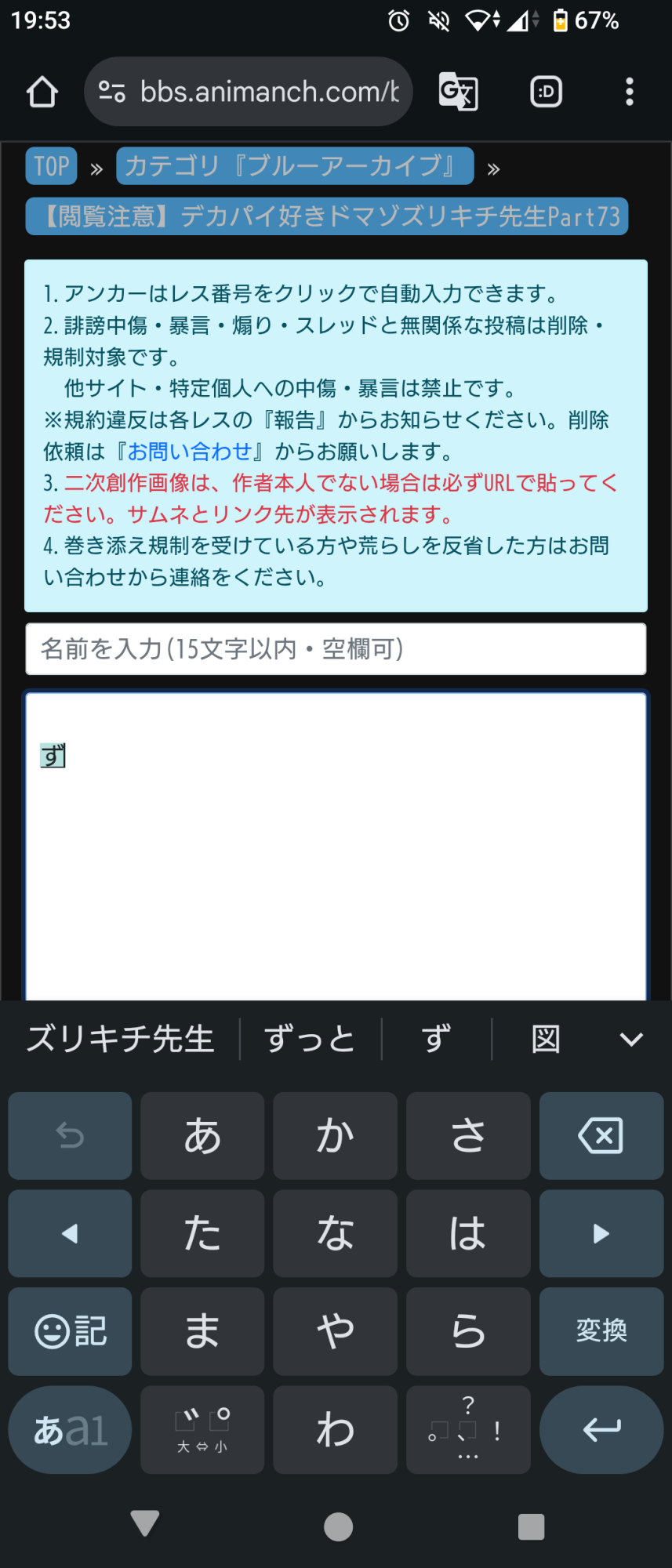Tap the 変換 conversion key
This screenshot has width=672, height=1568.
click(601, 1330)
